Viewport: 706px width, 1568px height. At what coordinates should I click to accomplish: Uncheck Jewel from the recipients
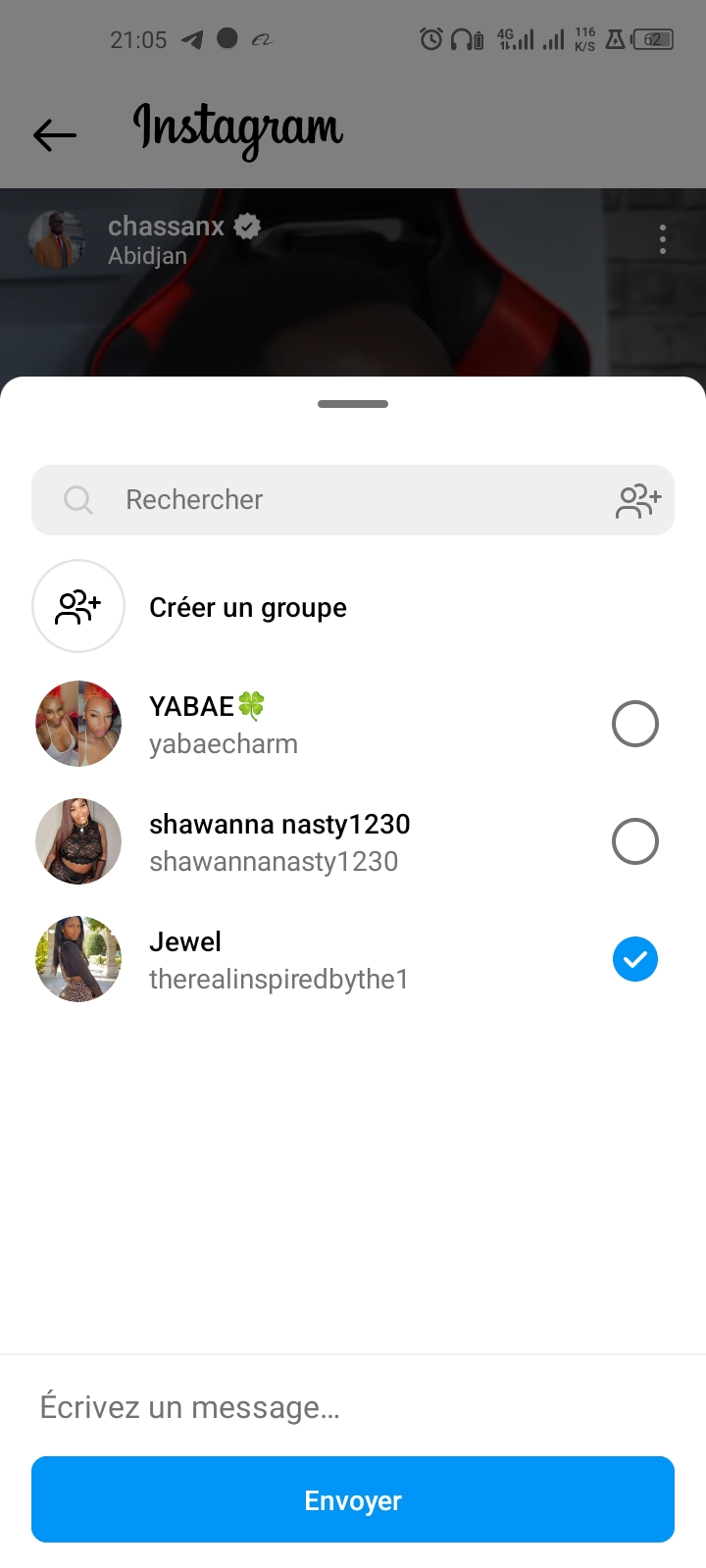[634, 960]
